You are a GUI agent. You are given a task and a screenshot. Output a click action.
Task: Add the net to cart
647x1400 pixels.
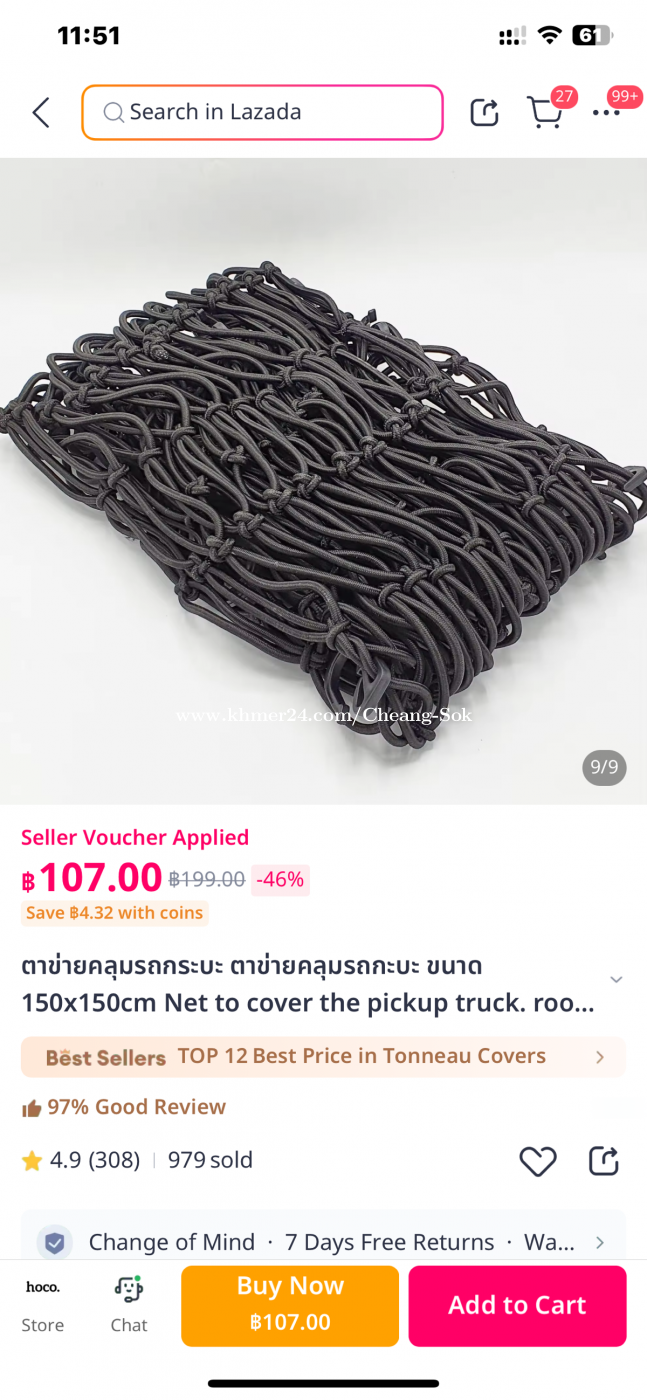[517, 1306]
